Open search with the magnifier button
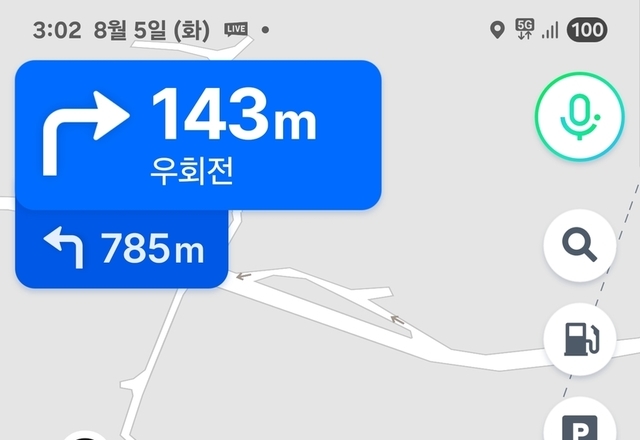This screenshot has height=440, width=640. point(580,243)
